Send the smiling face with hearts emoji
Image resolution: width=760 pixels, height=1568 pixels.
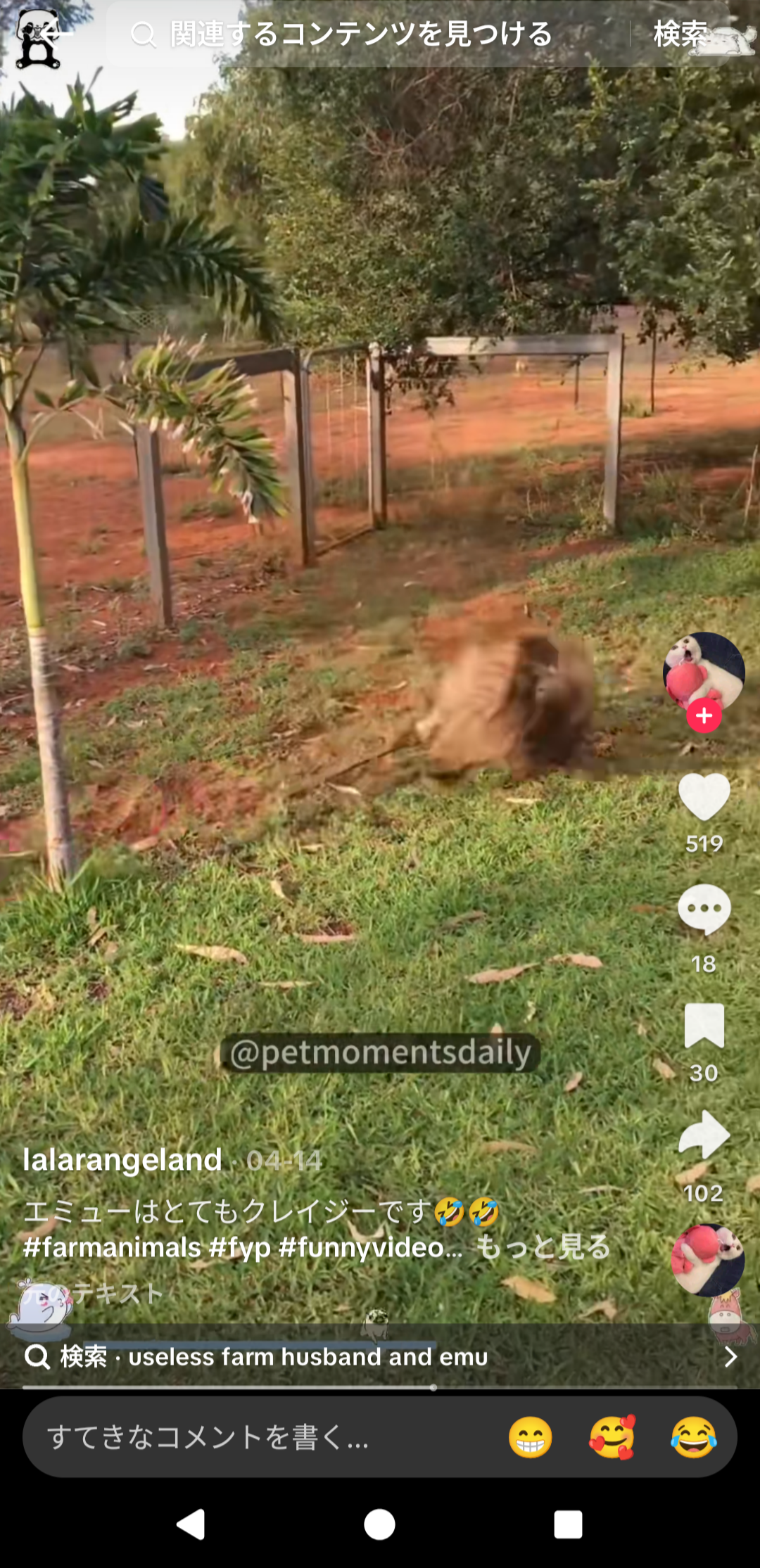click(612, 1436)
